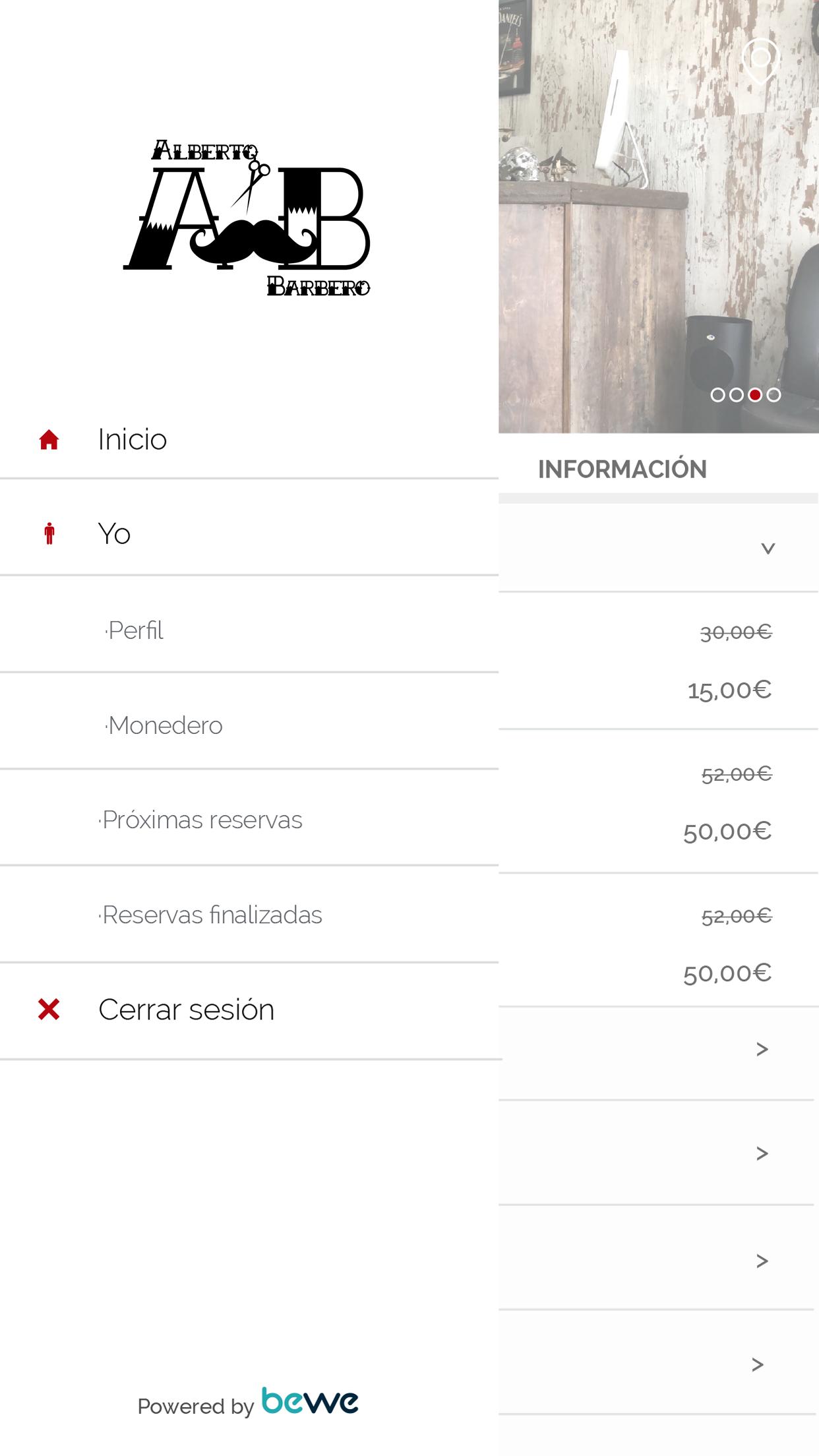View Próximas reservas
Viewport: 819px width, 1456px height.
201,820
